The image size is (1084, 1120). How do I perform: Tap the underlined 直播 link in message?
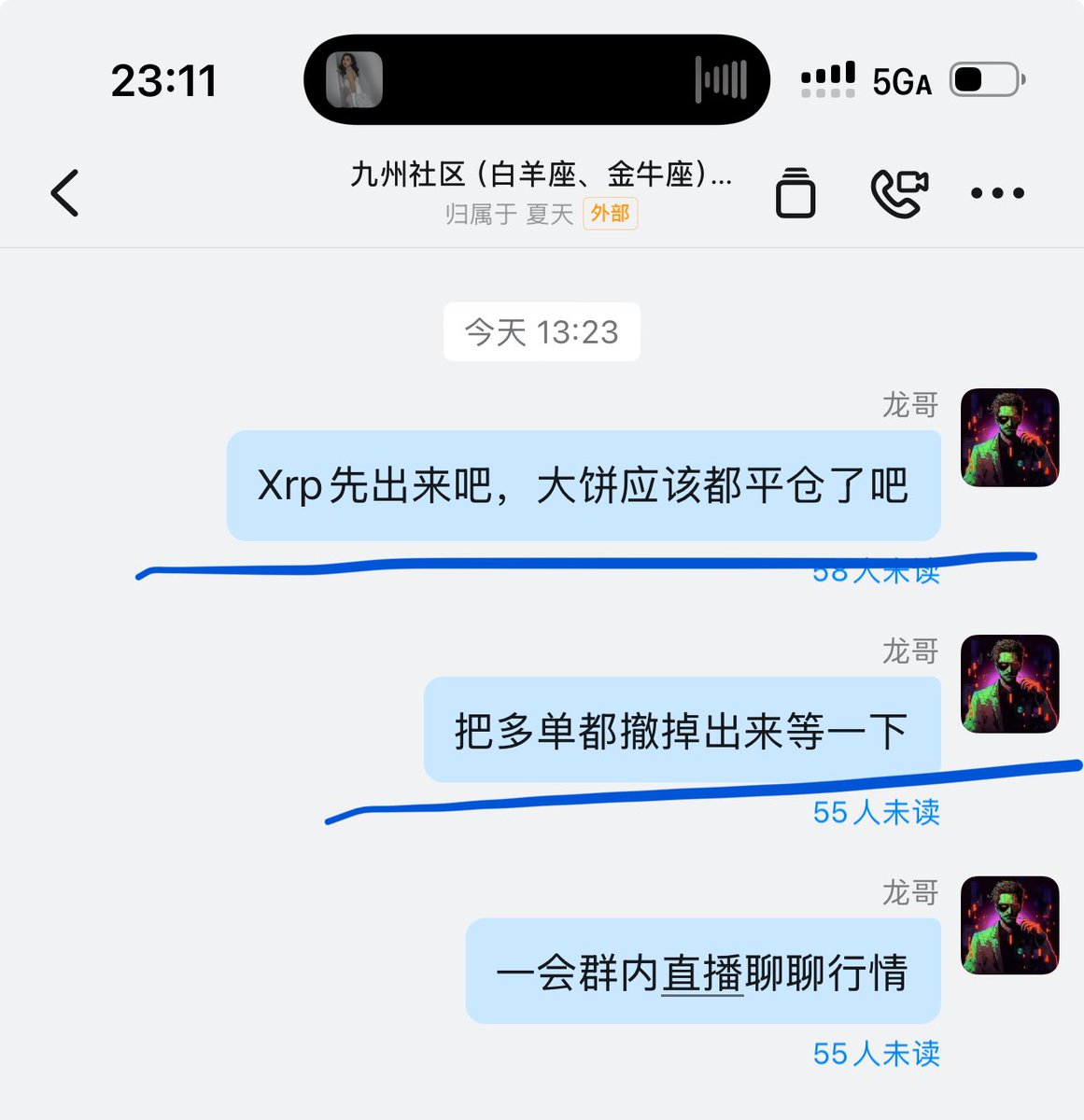702,973
